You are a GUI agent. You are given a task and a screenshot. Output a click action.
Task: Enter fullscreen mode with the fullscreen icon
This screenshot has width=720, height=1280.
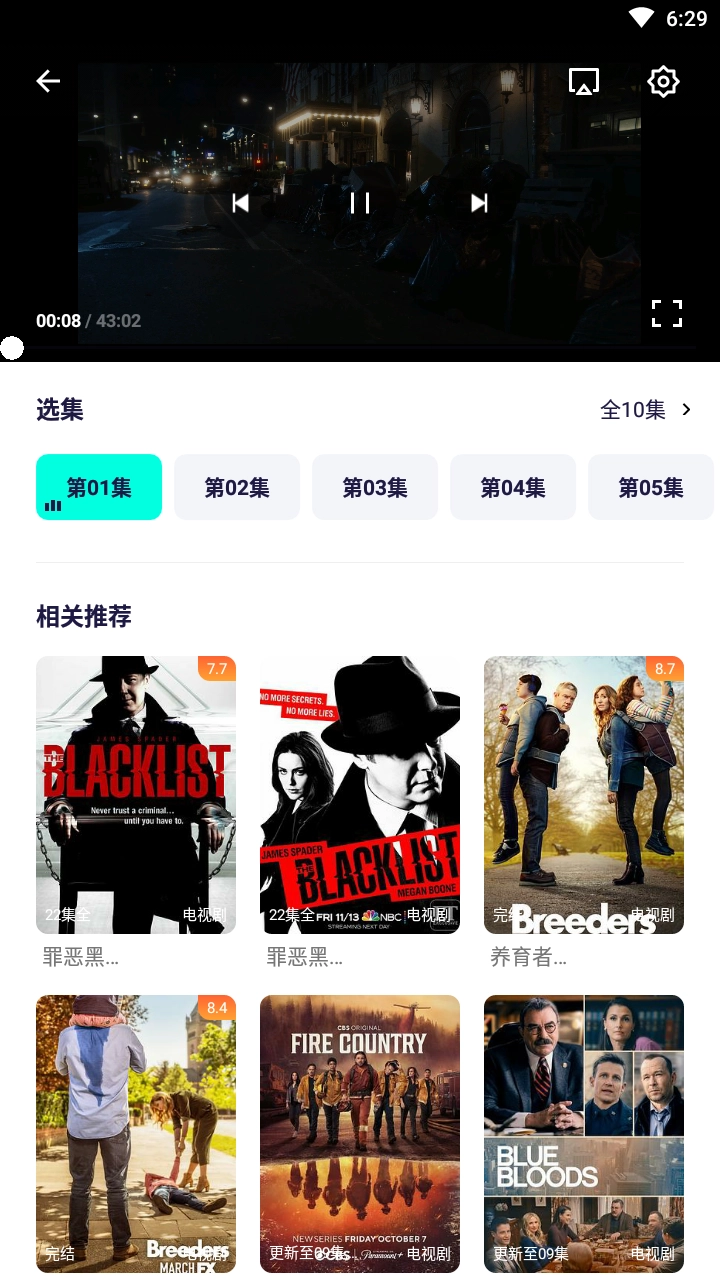(666, 312)
